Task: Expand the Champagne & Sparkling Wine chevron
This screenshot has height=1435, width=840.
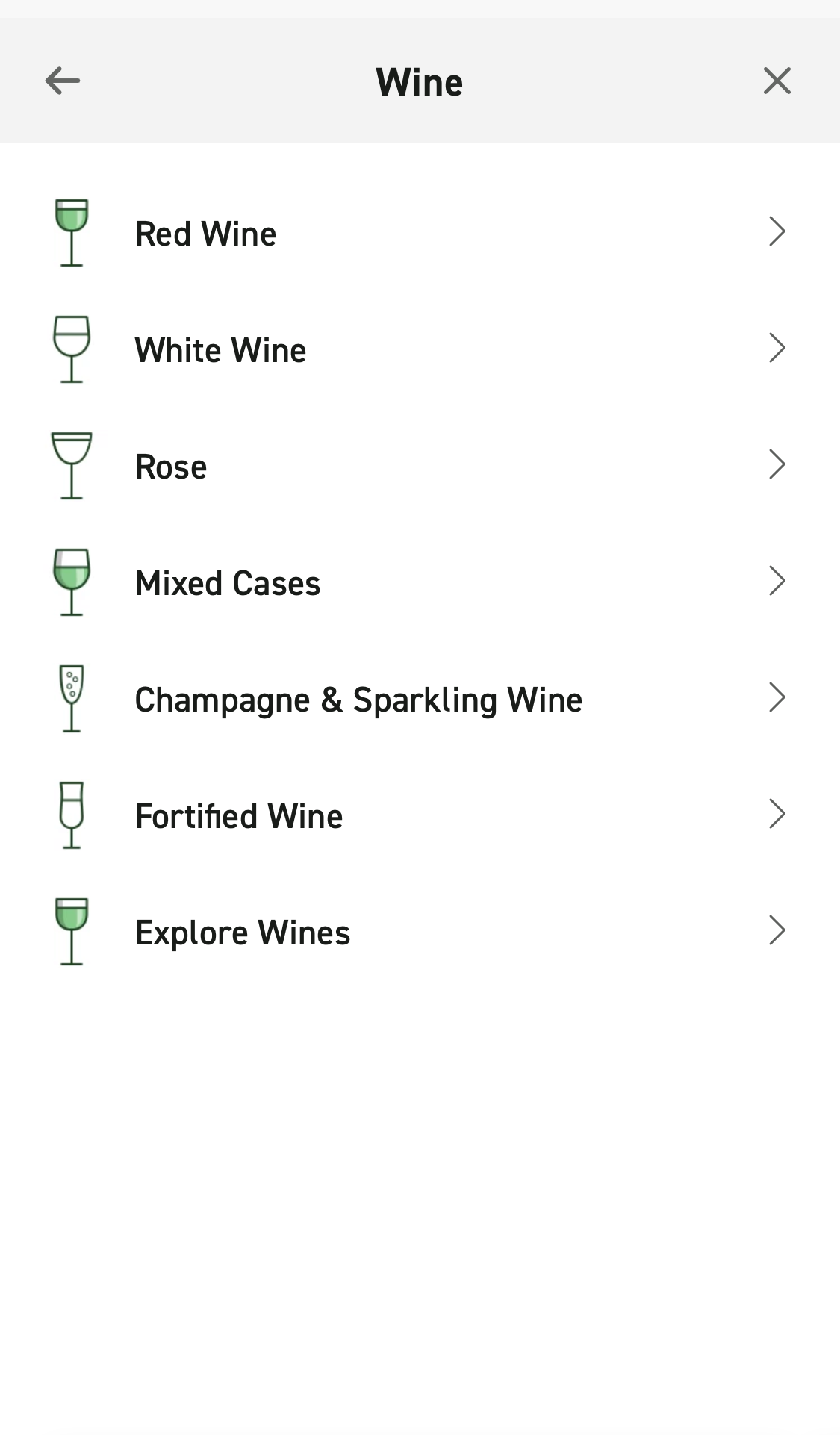Action: pos(777,698)
